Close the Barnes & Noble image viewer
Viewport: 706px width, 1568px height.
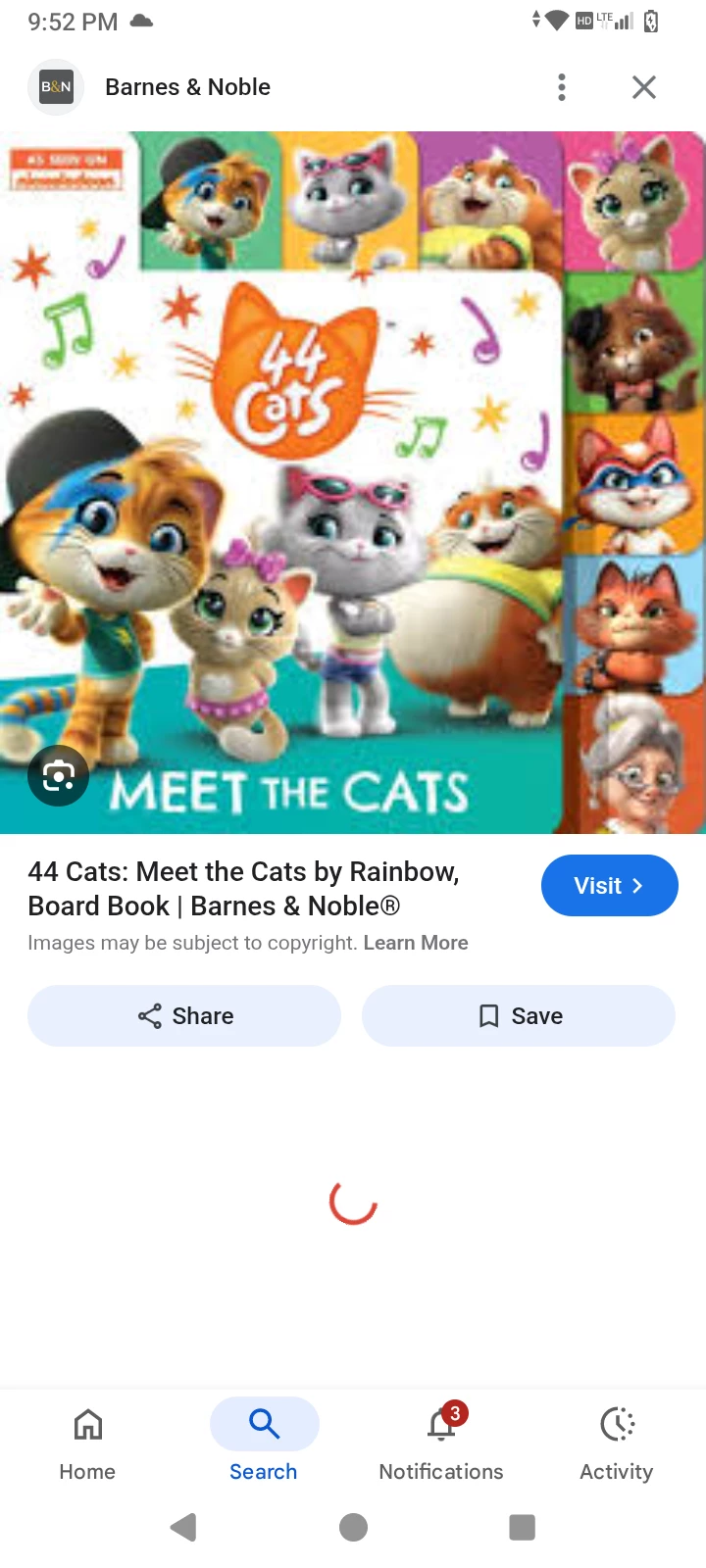tap(644, 87)
